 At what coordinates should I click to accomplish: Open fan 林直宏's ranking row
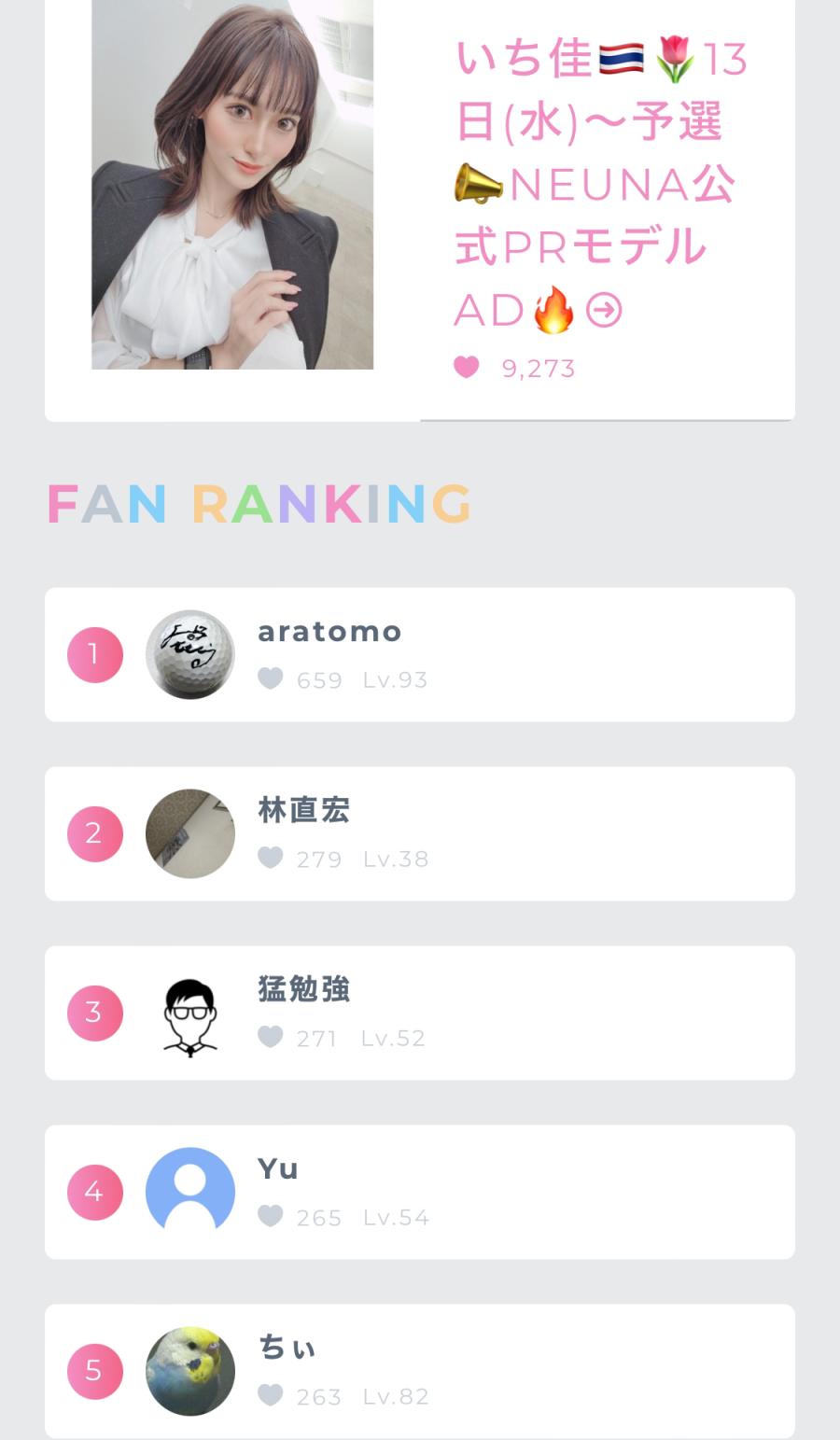pyautogui.click(x=420, y=833)
